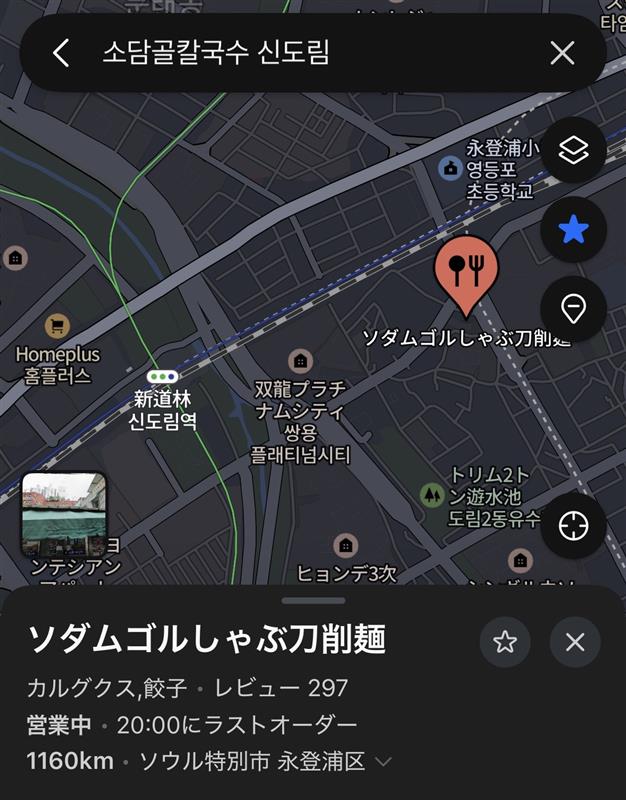Image resolution: width=626 pixels, height=800 pixels.
Task: Open ソダムゴルしゃぶ刀削麺 place details
Action: [x=206, y=640]
